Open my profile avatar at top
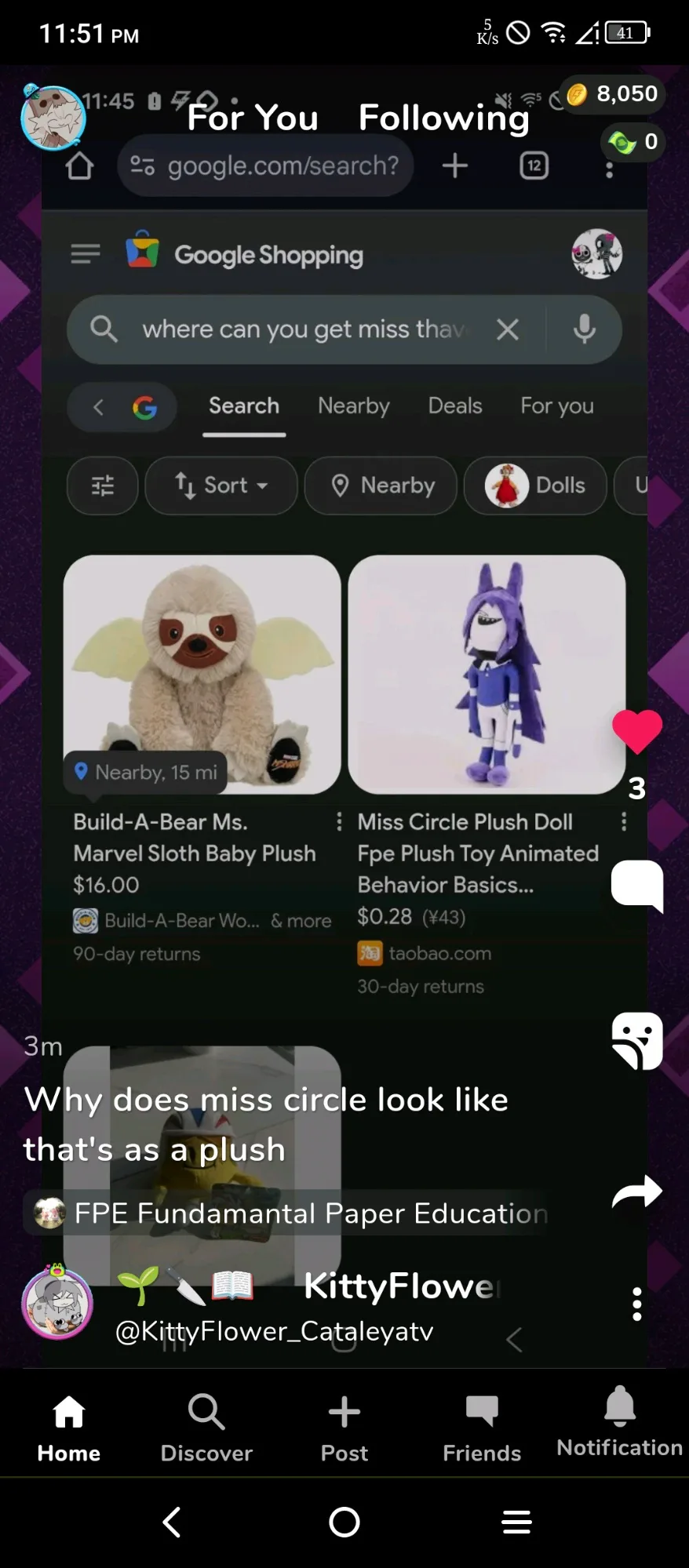Screen dimensions: 689x1568 coord(53,117)
